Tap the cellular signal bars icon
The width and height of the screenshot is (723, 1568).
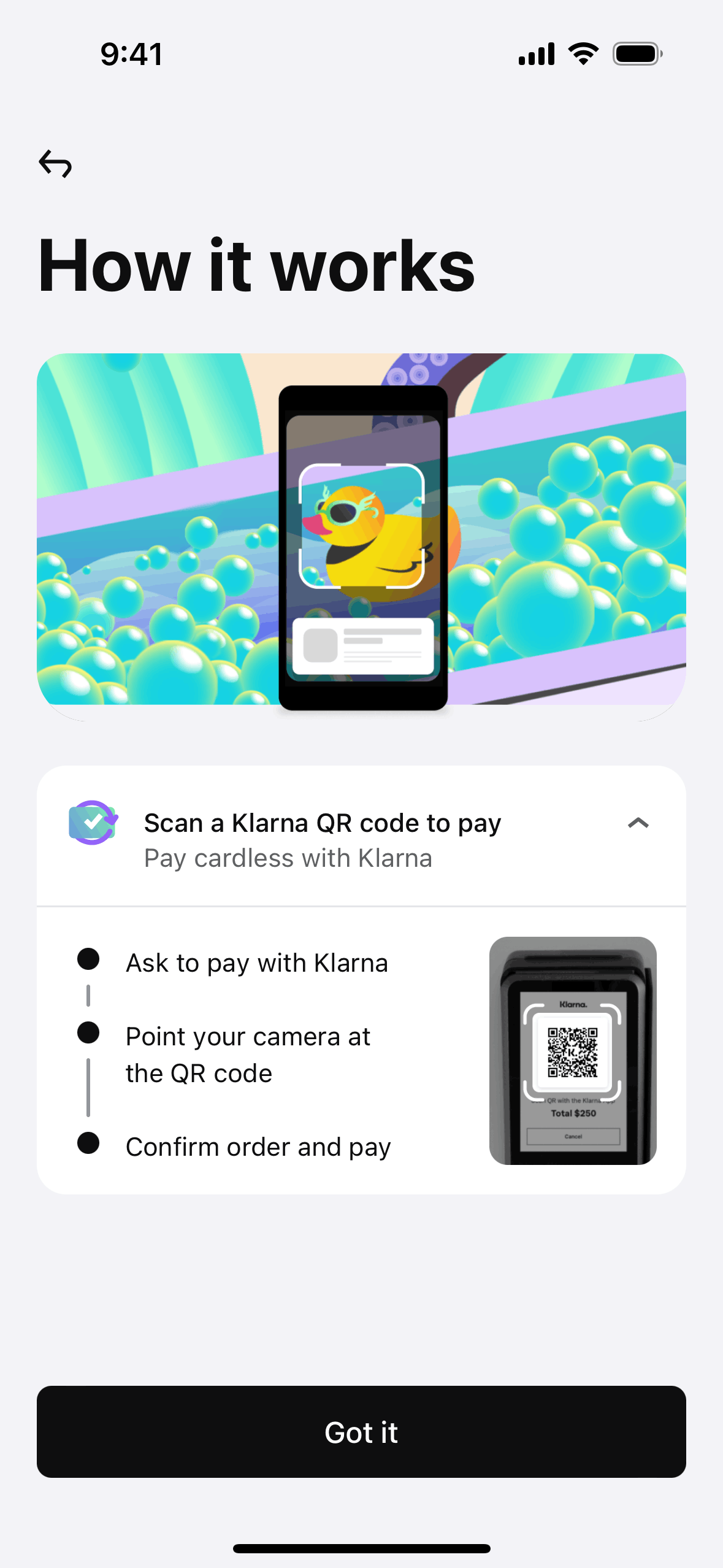535,53
